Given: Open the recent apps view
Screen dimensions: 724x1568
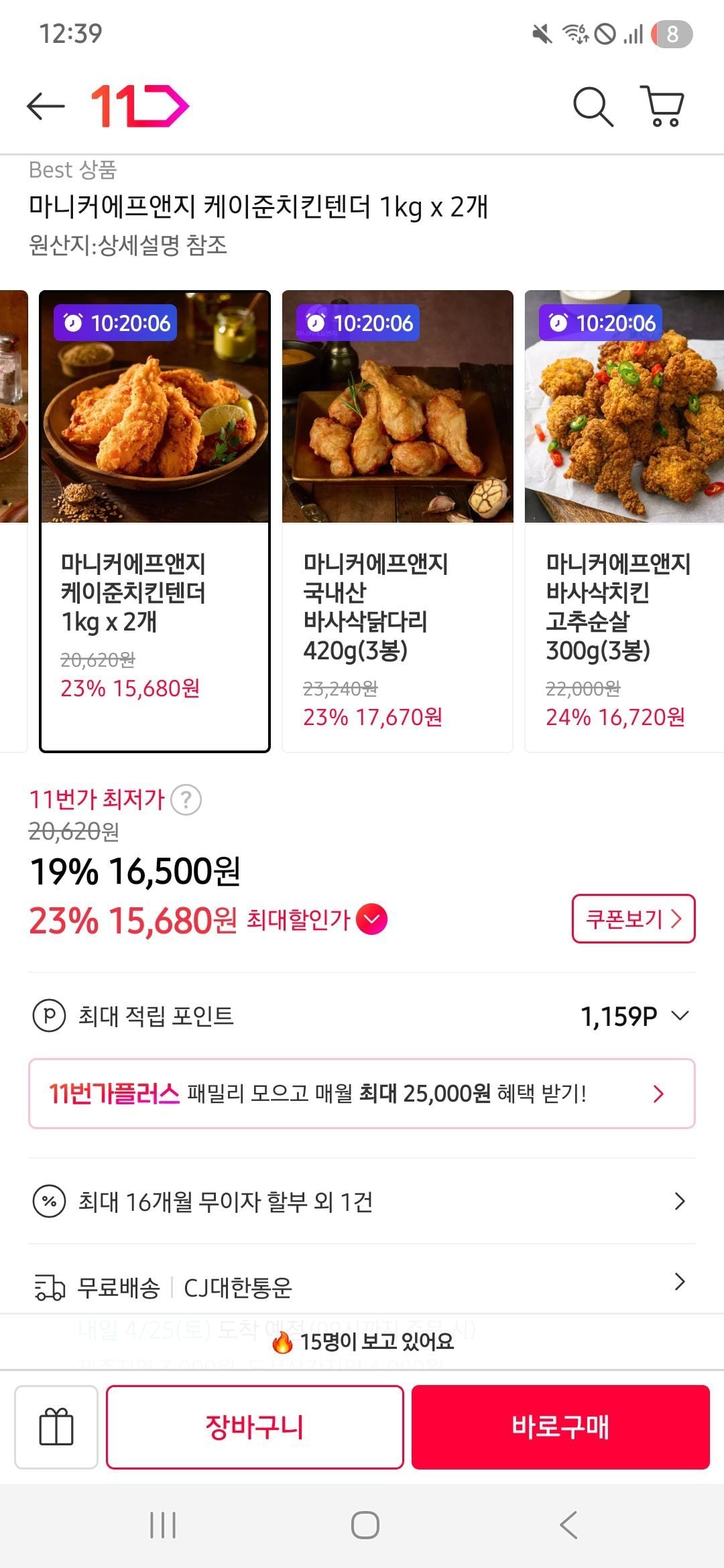Looking at the screenshot, I should (163, 1525).
